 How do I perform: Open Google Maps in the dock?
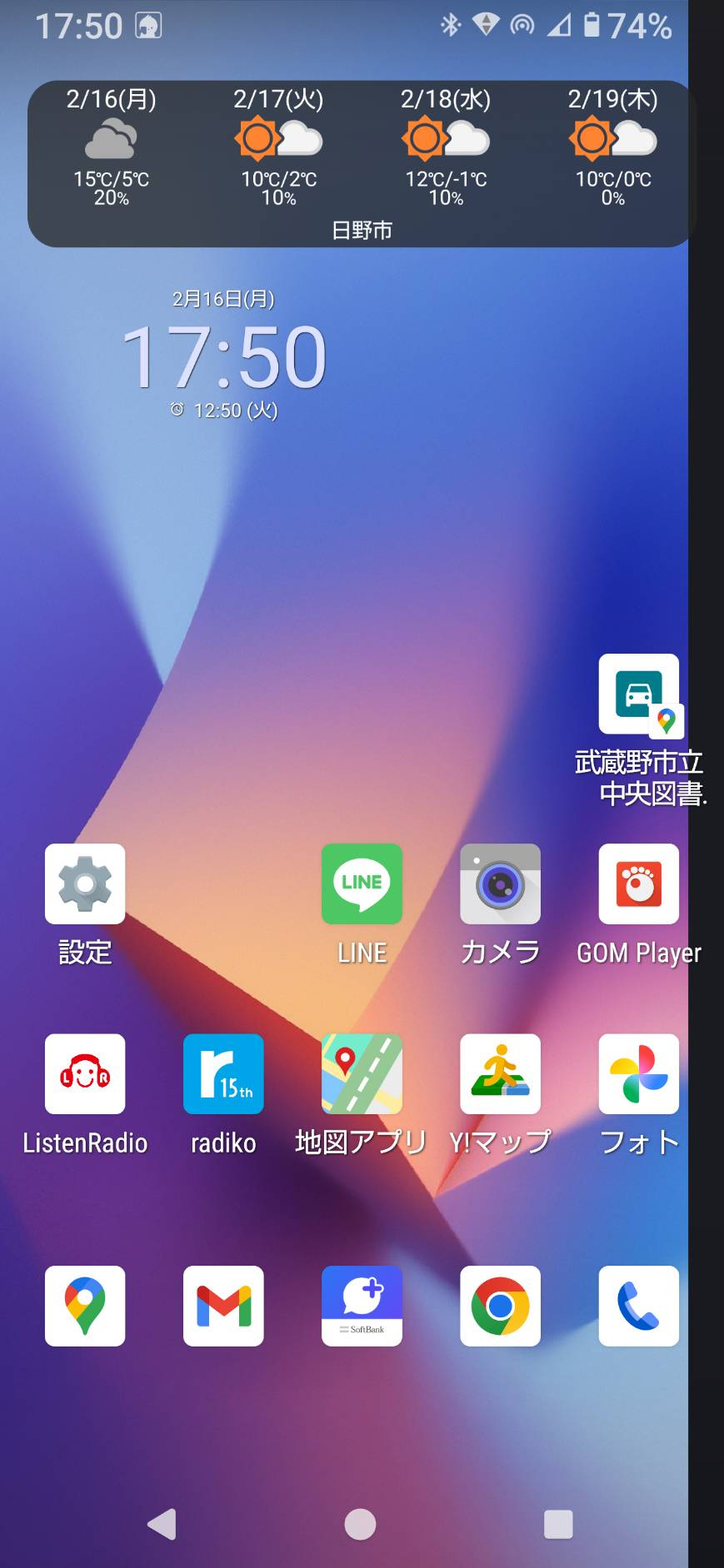tap(85, 1305)
